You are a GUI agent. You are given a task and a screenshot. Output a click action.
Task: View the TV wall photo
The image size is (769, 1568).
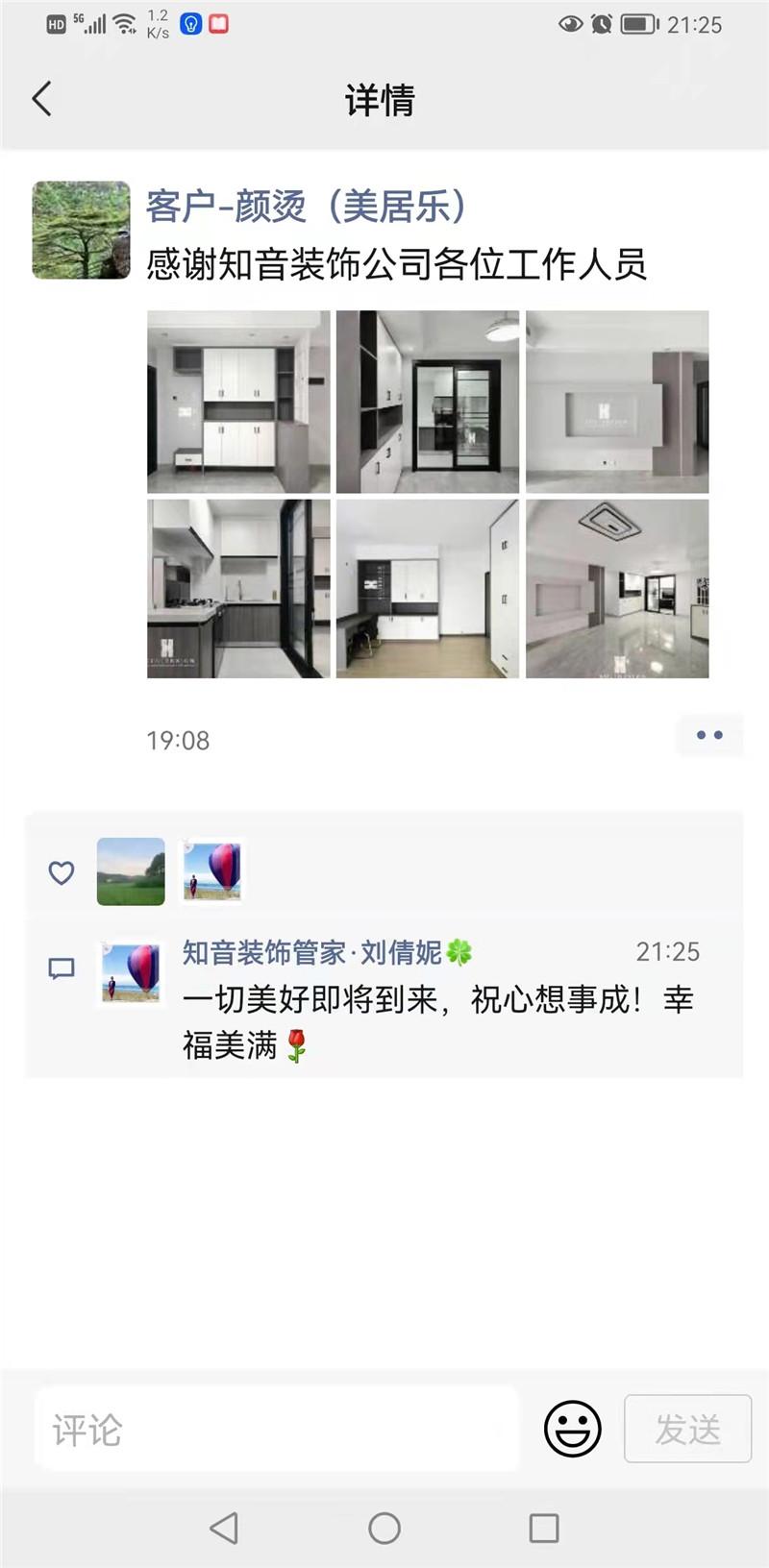coord(617,402)
